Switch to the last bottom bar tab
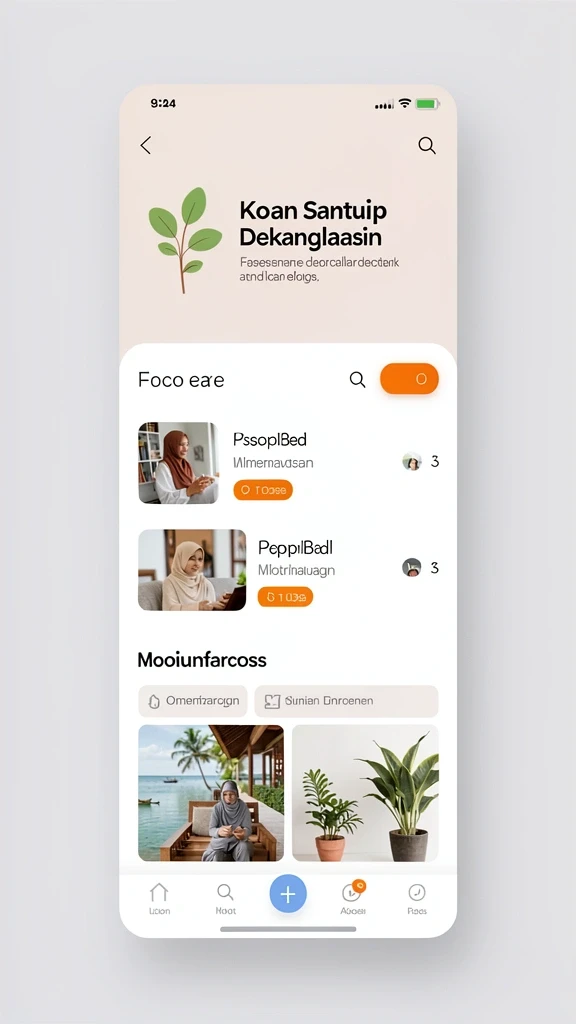The width and height of the screenshot is (576, 1024). [x=417, y=899]
